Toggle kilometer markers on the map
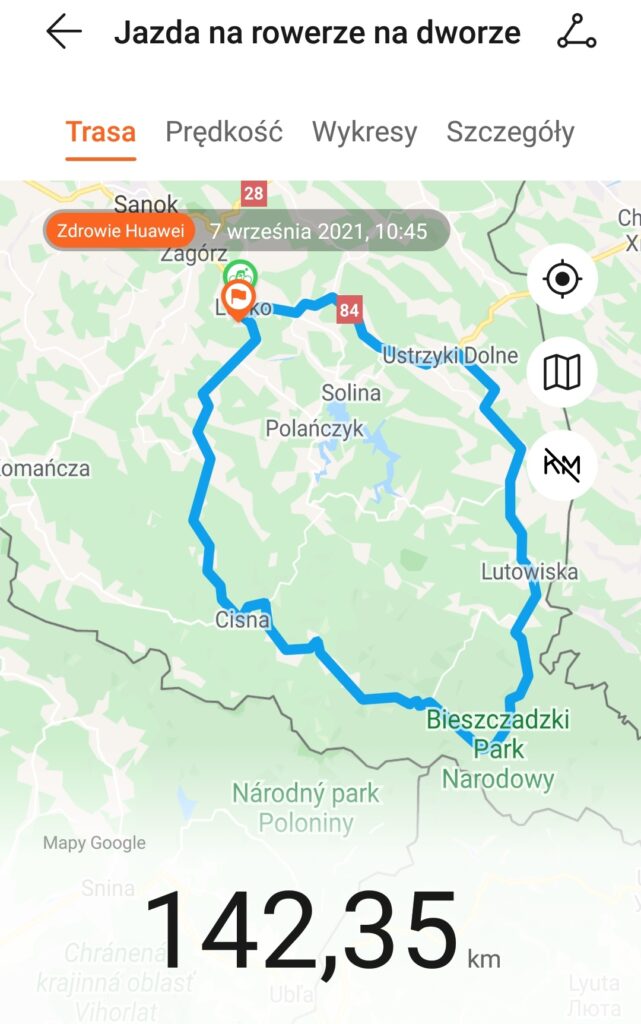 pos(562,463)
